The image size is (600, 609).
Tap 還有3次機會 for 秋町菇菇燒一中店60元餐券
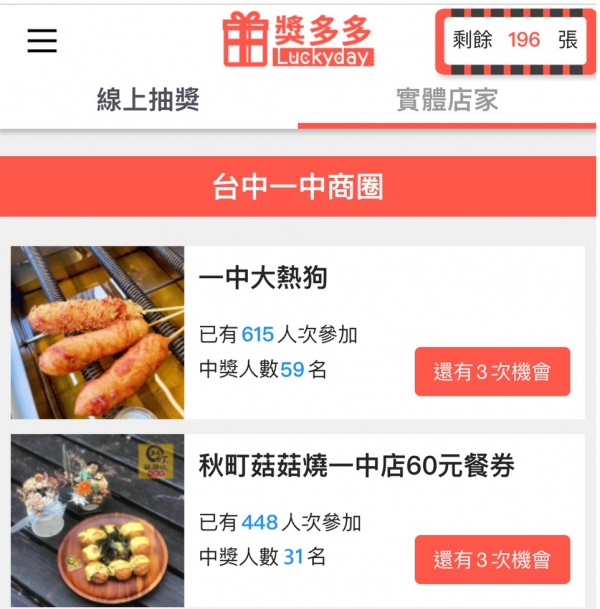tap(492, 560)
